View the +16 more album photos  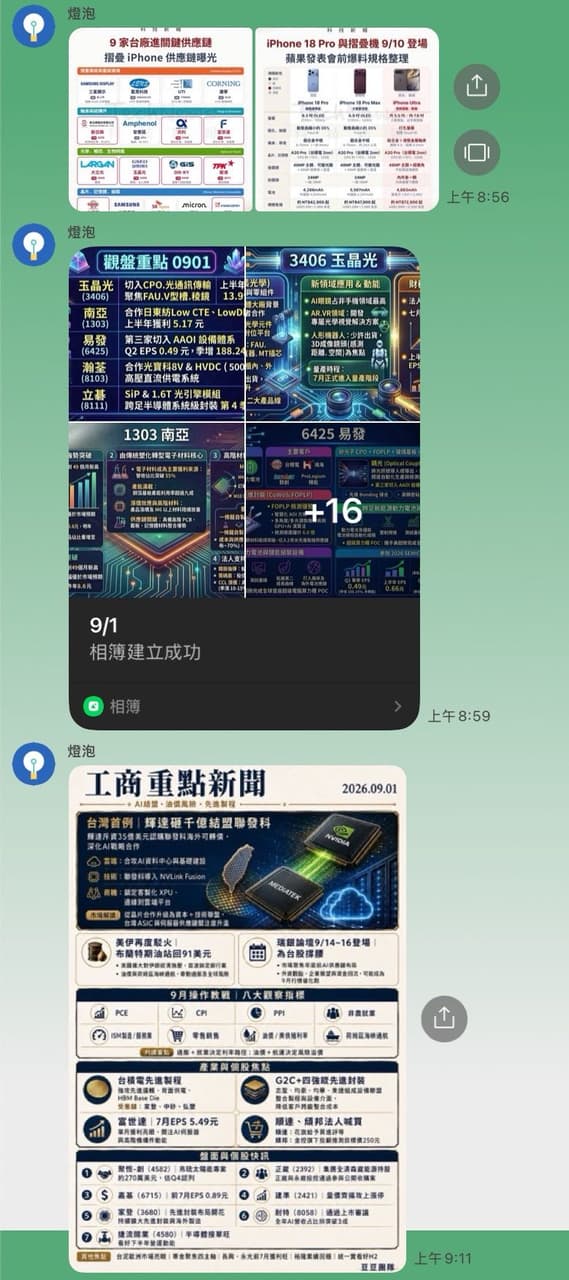(333, 510)
